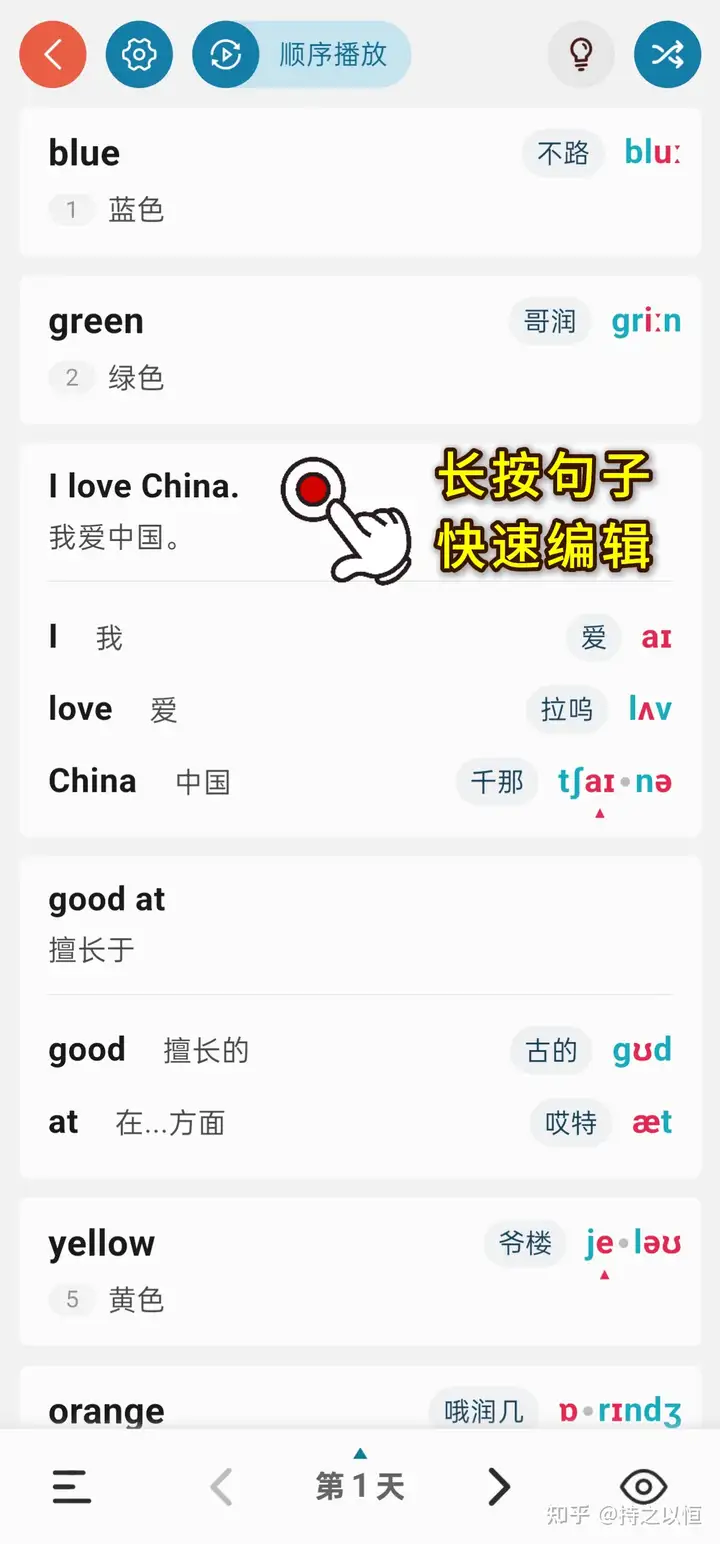720x1544 pixels.
Task: Tap the 哎特 chip beside at
Action: click(571, 1123)
